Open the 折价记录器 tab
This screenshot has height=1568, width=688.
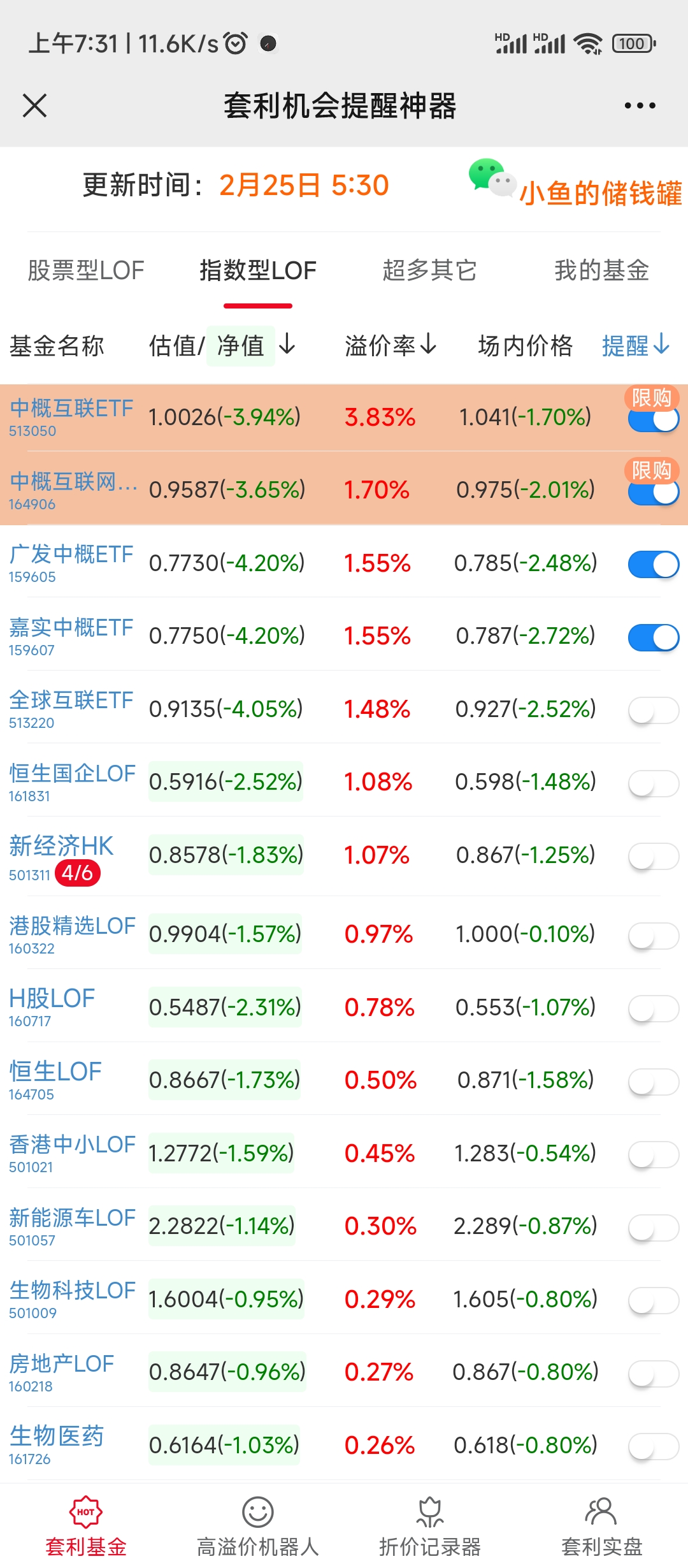pos(430,1527)
